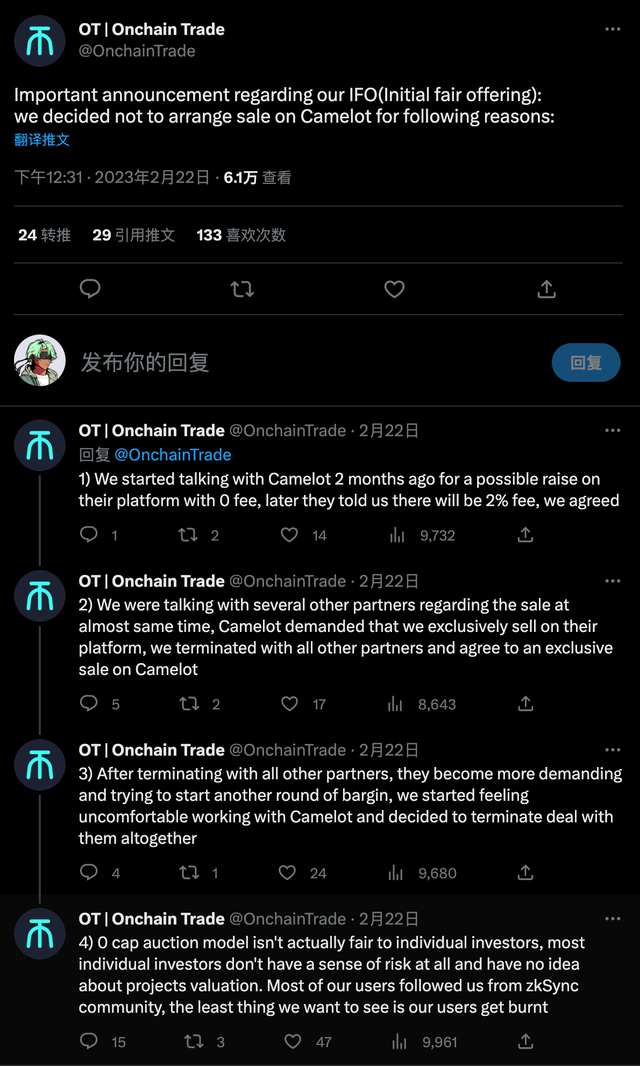Like the reply about 0 cap auction

click(293, 1042)
